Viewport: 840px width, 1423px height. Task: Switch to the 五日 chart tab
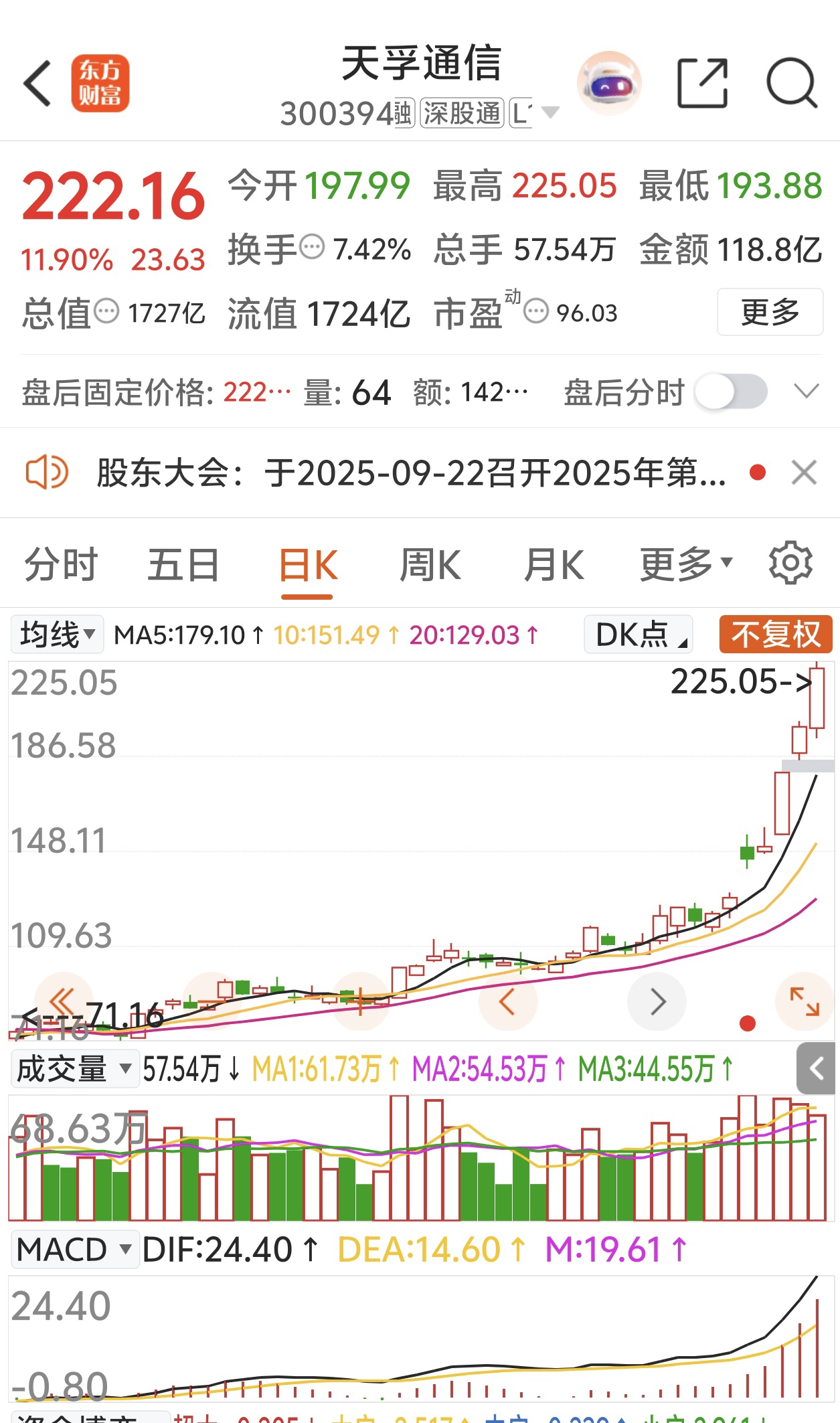pos(183,564)
